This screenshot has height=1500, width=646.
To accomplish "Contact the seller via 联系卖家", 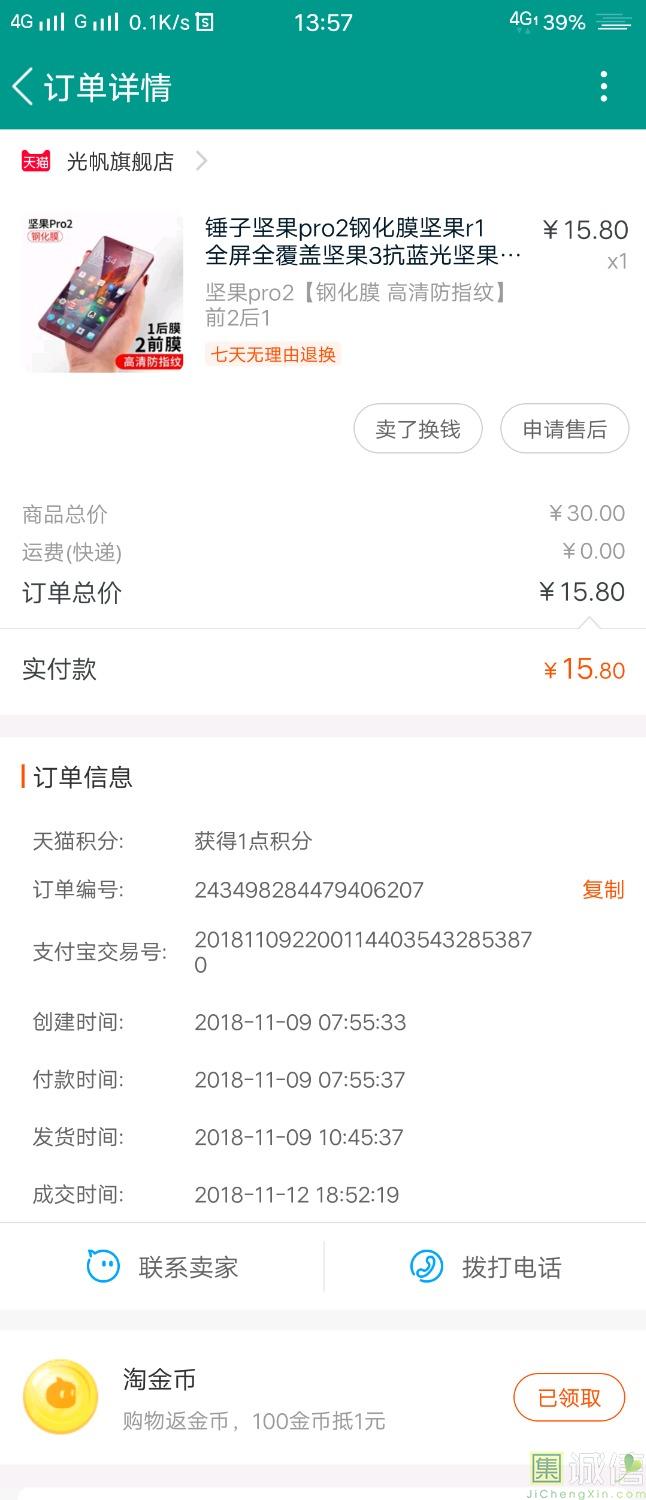I will click(163, 1267).
